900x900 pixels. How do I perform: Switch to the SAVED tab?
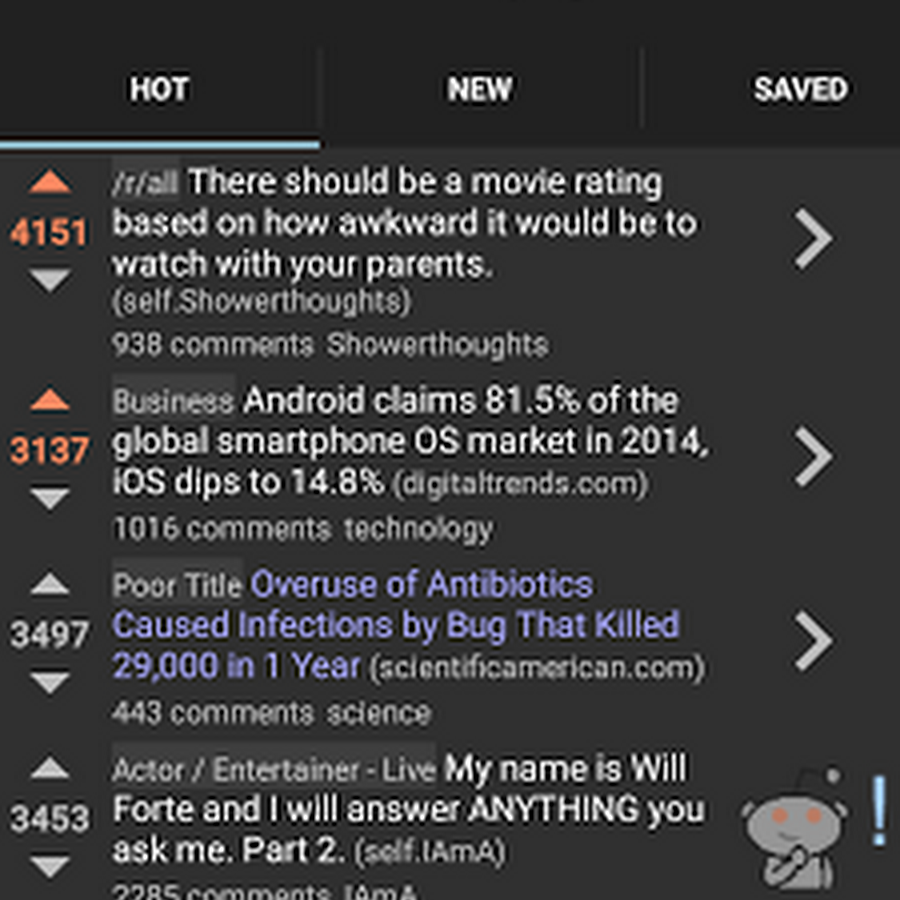(800, 90)
